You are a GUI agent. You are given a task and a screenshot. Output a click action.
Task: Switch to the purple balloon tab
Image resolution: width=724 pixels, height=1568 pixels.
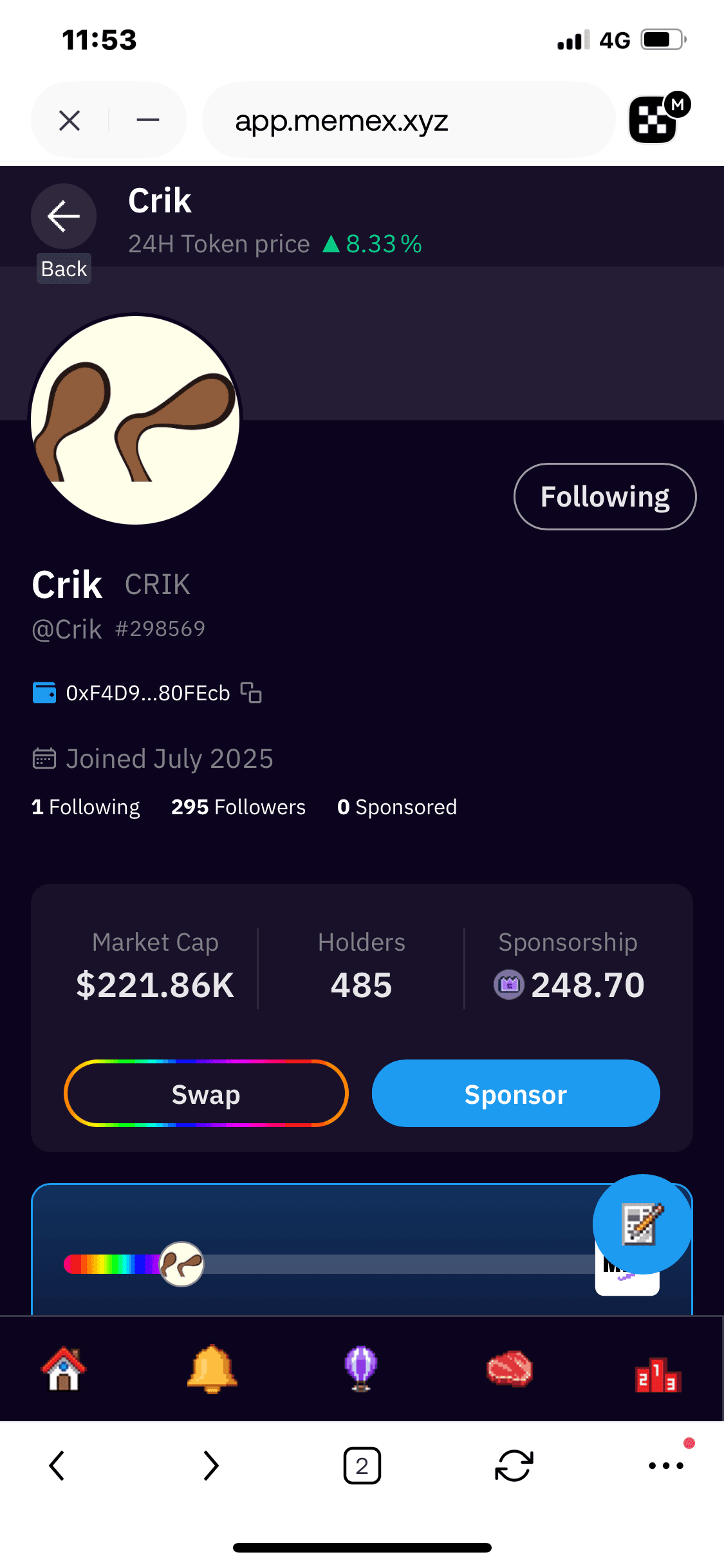pos(361,1368)
